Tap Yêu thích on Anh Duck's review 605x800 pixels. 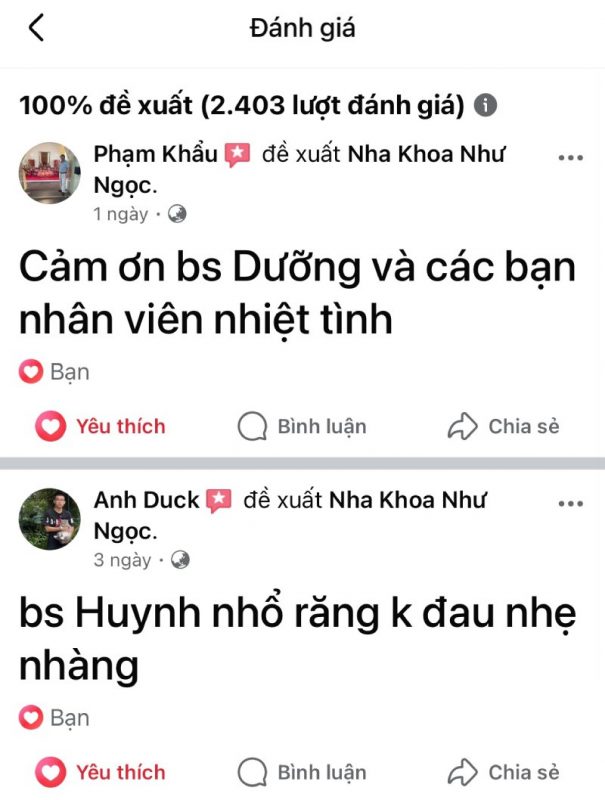(100, 772)
